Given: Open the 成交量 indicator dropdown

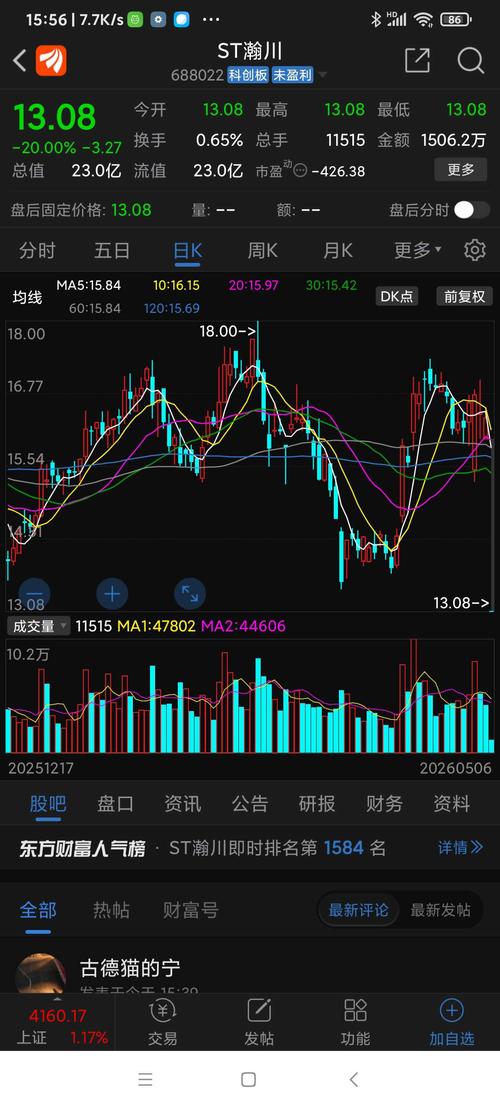Looking at the screenshot, I should (x=38, y=626).
